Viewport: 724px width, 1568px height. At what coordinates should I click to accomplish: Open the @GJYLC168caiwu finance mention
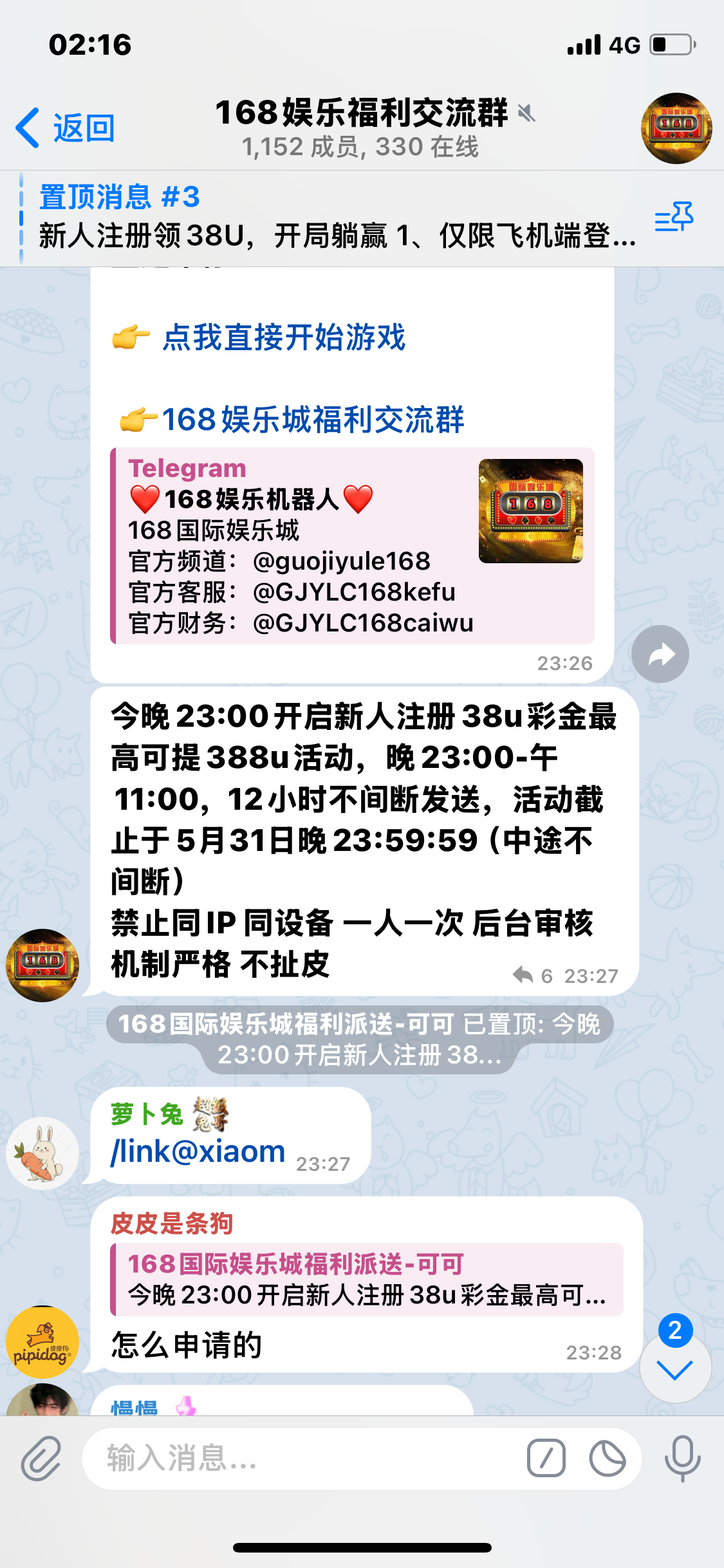[363, 623]
